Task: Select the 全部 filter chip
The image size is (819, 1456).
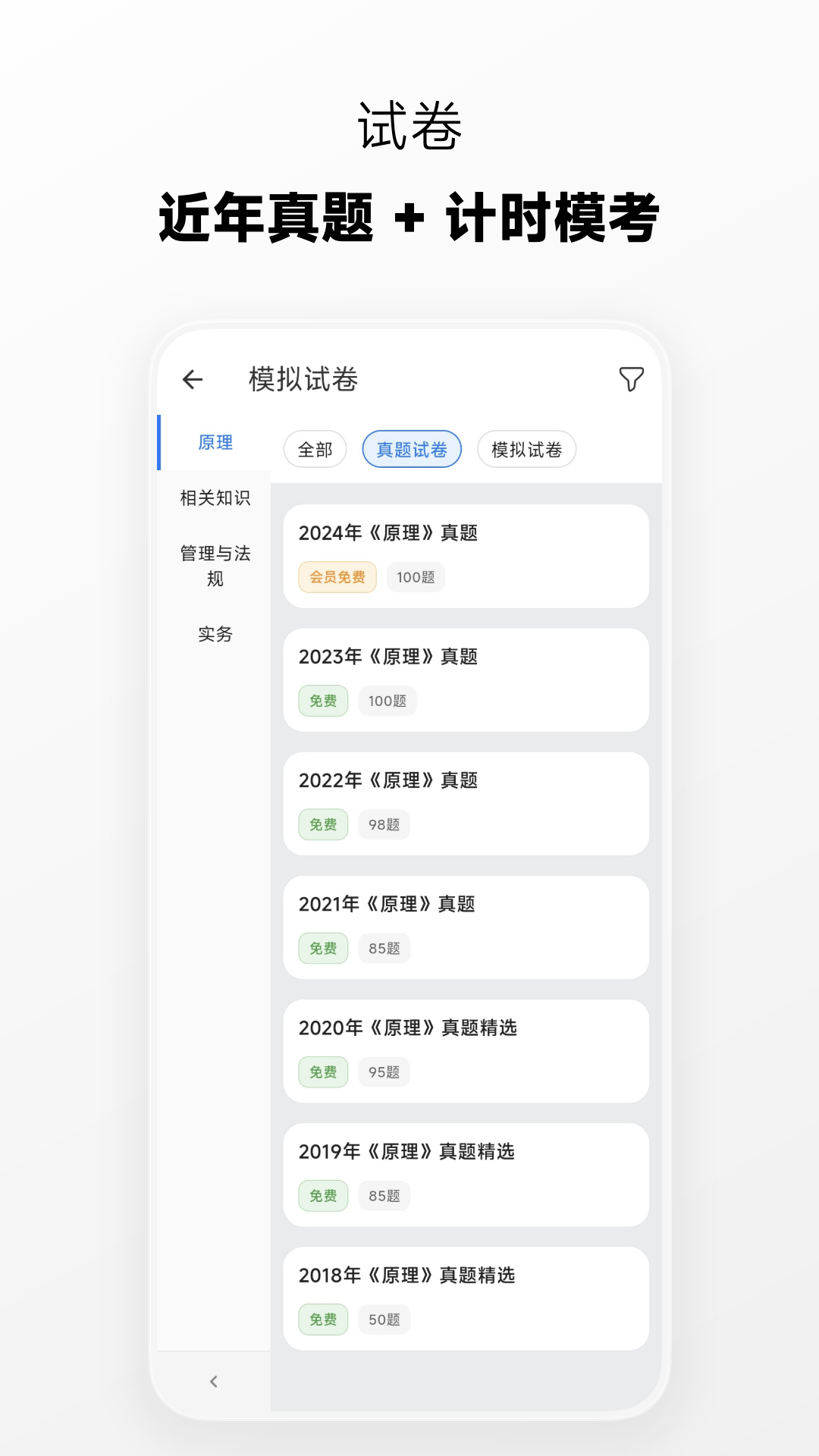Action: 314,449
